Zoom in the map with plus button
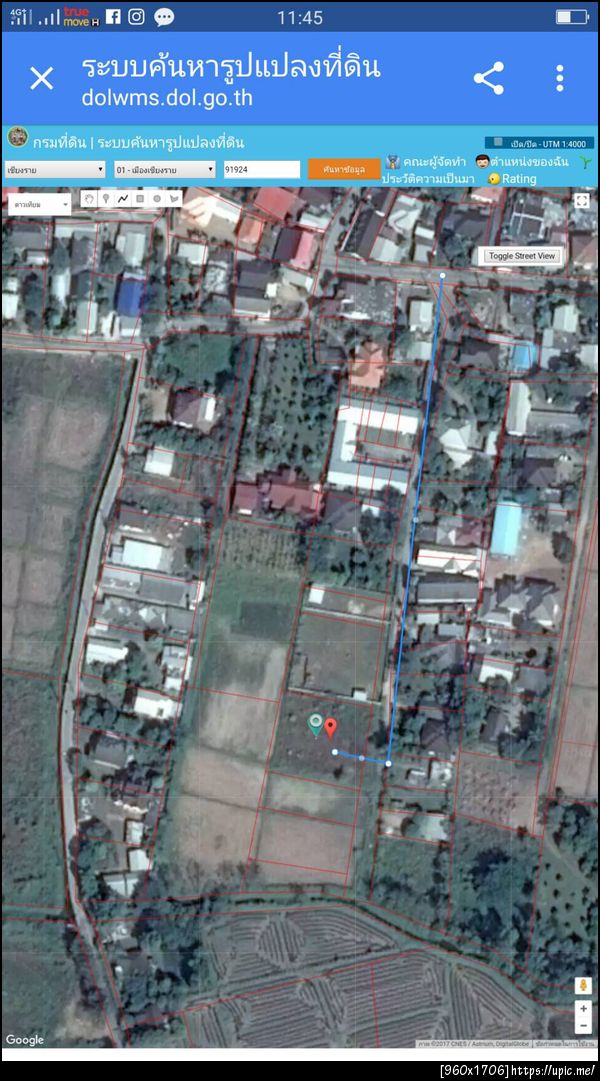This screenshot has width=600, height=1081. coord(583,1009)
